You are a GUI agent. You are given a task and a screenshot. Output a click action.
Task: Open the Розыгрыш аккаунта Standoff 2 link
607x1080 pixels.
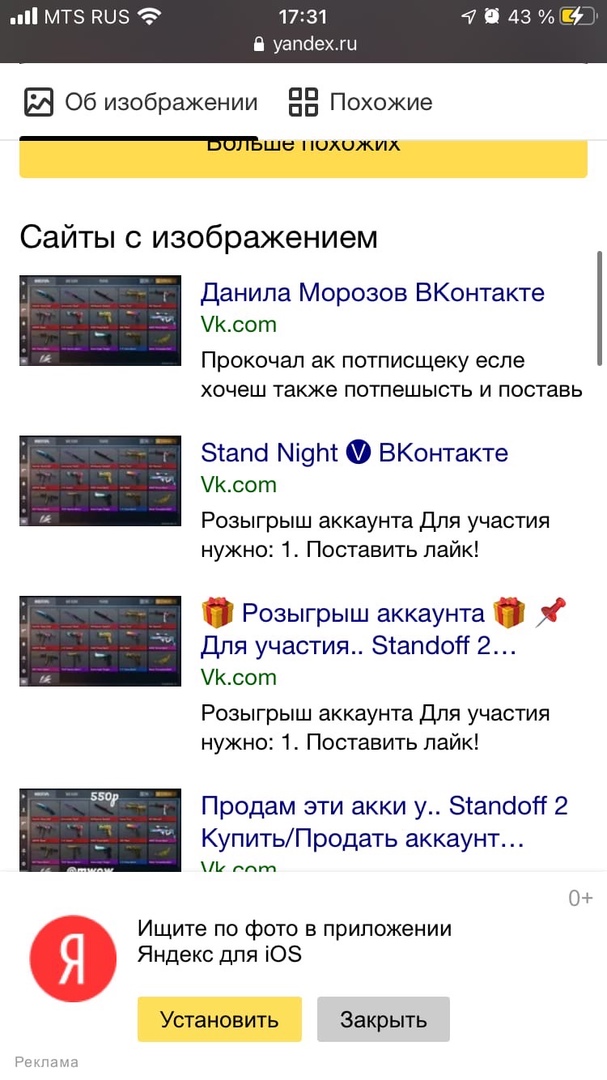360,629
